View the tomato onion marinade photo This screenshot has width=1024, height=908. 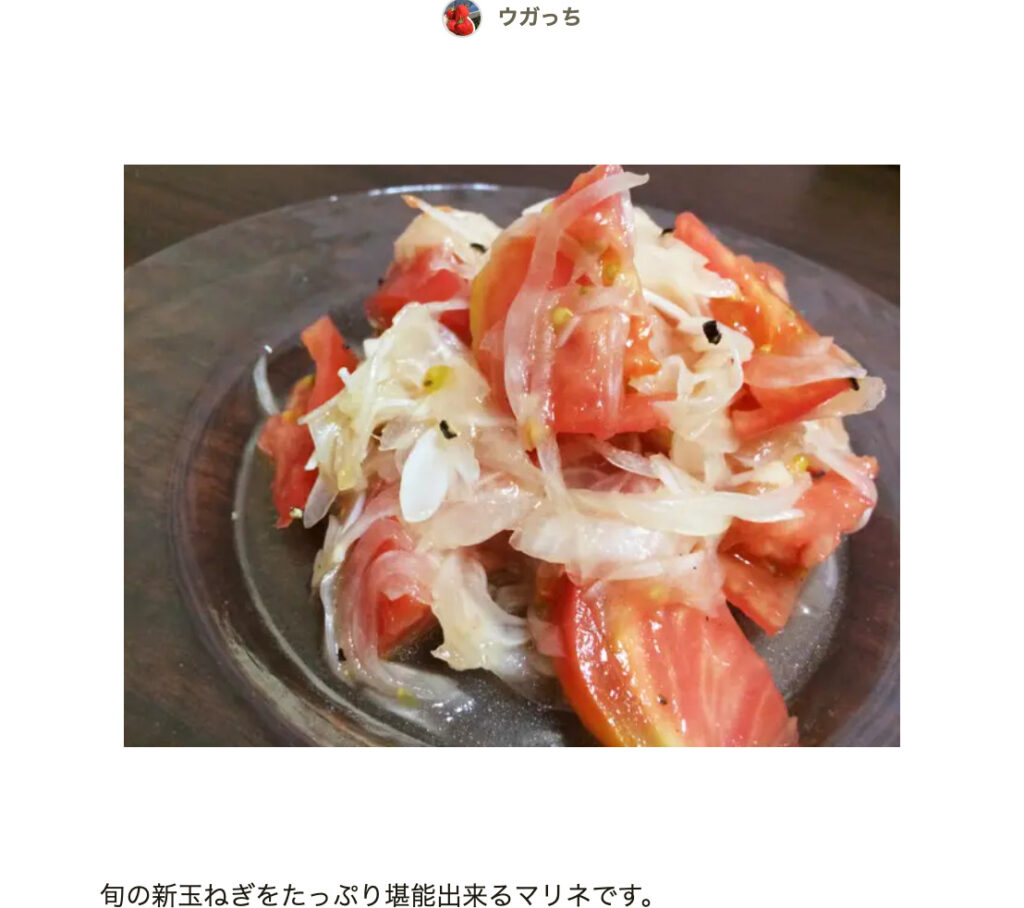click(x=511, y=455)
